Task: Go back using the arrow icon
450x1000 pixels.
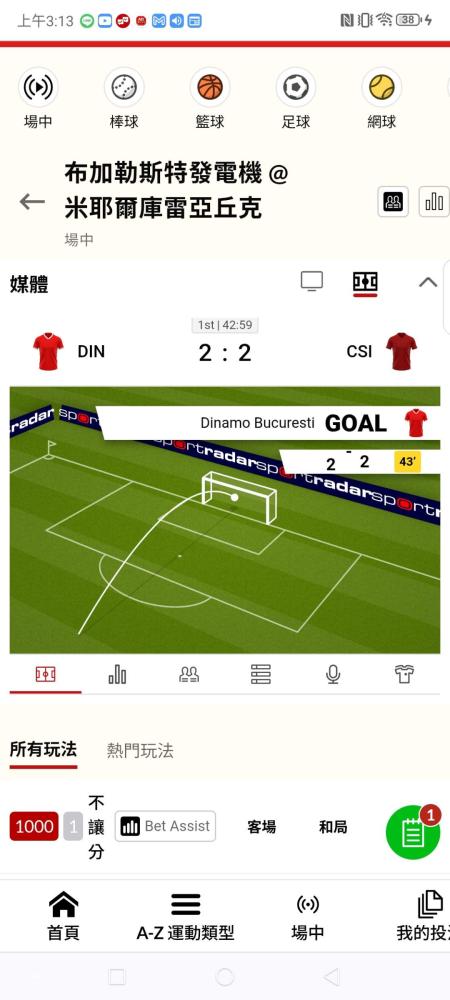Action: tap(32, 202)
